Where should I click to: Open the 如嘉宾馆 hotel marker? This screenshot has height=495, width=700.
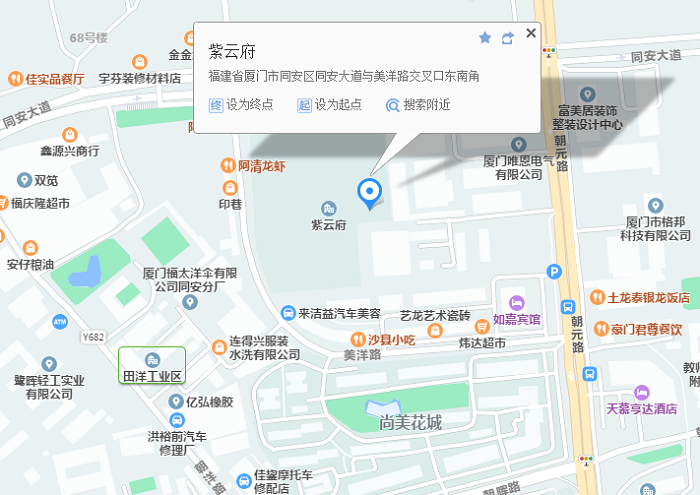pos(517,303)
